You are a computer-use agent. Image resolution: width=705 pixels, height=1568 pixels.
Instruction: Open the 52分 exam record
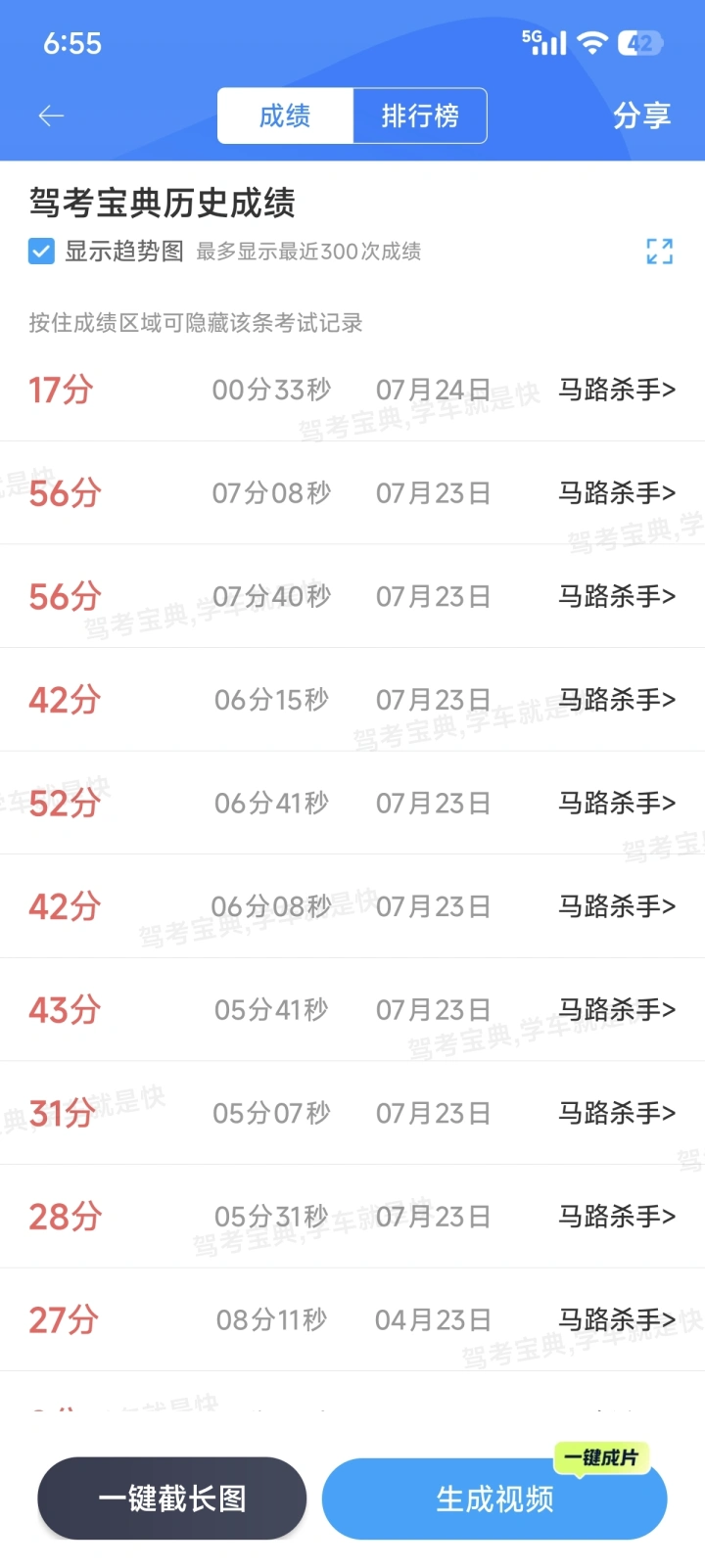point(352,804)
